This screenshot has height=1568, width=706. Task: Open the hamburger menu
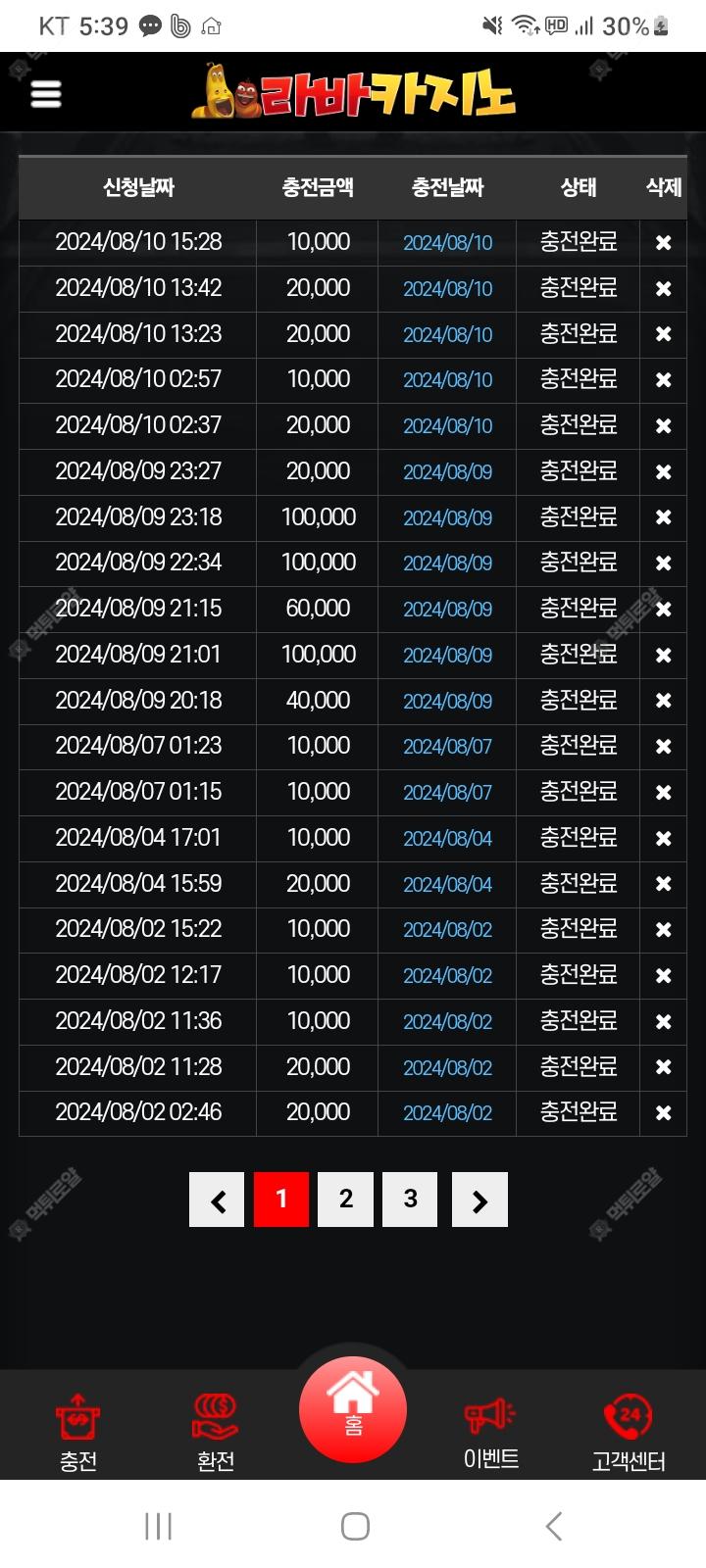pyautogui.click(x=46, y=94)
